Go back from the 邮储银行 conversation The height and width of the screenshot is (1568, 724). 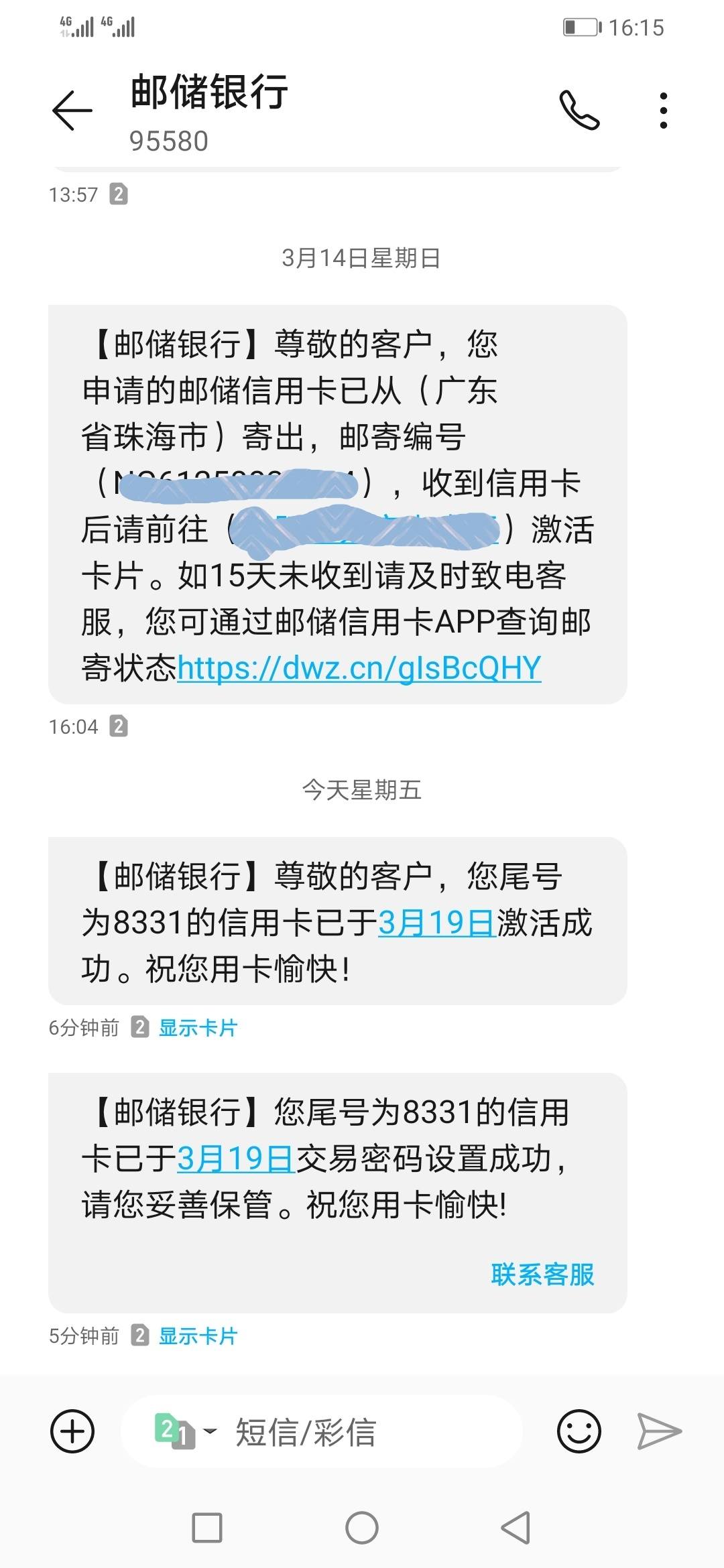tap(72, 110)
